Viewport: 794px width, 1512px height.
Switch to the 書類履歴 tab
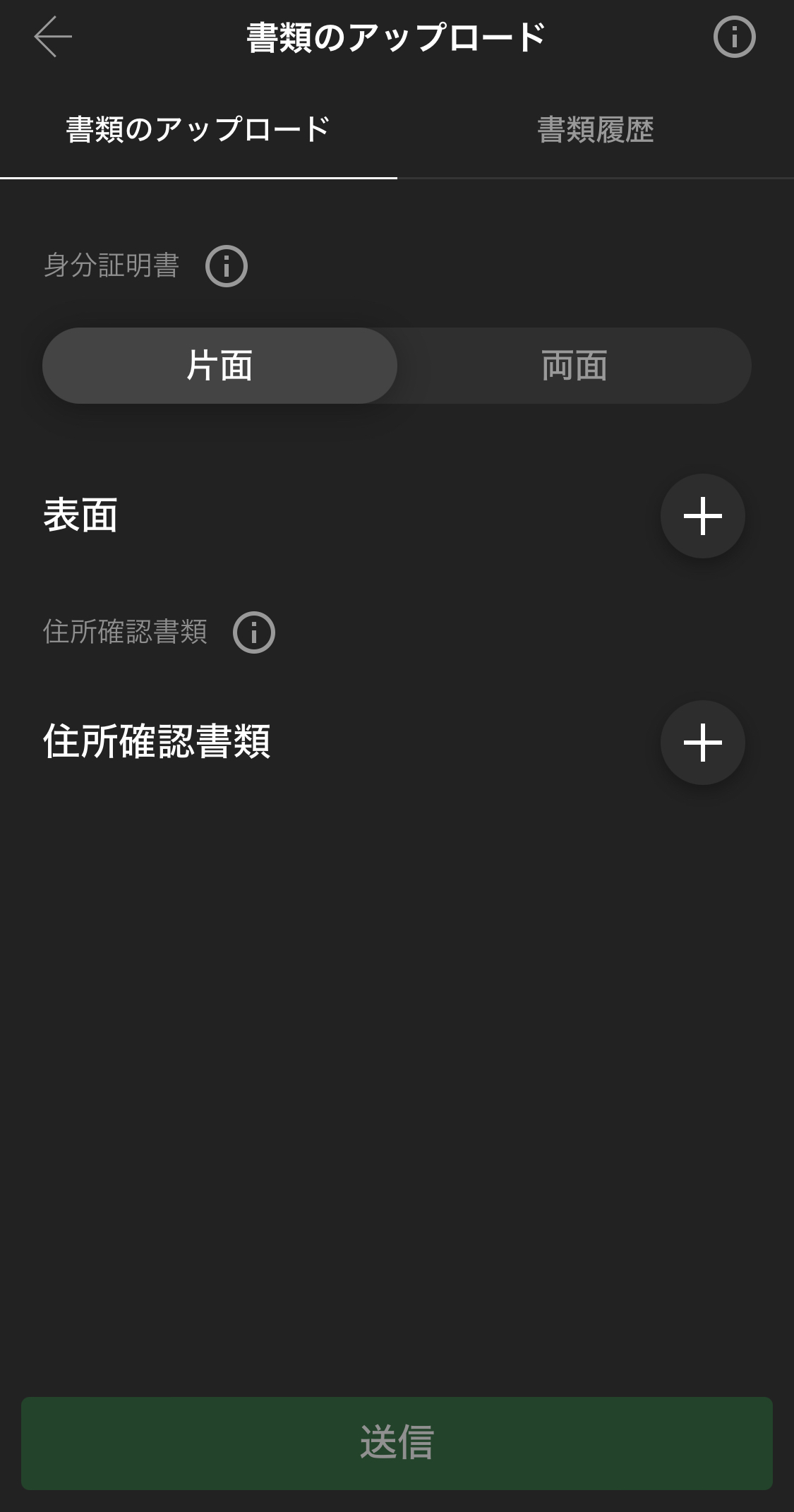595,130
